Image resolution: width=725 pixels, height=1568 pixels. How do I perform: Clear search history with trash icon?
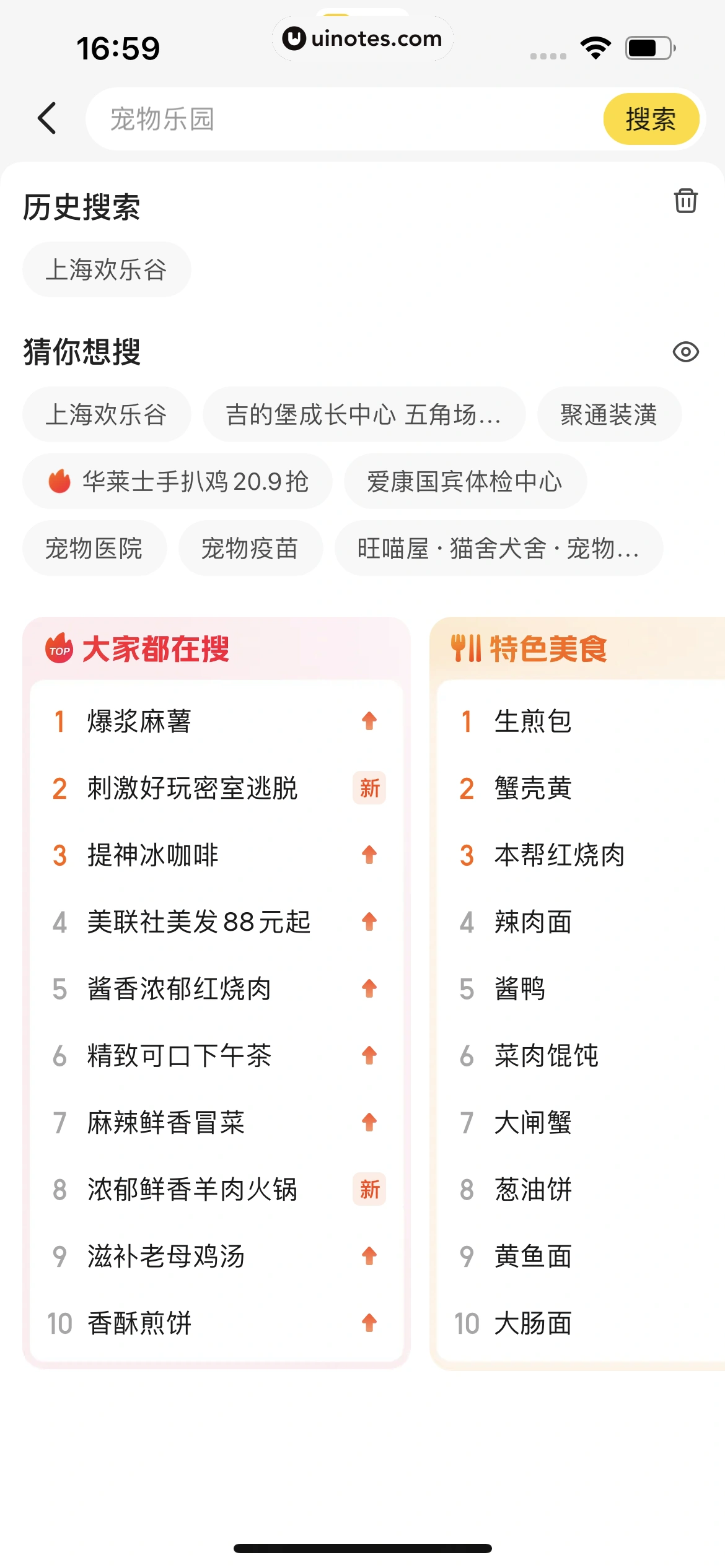[685, 201]
